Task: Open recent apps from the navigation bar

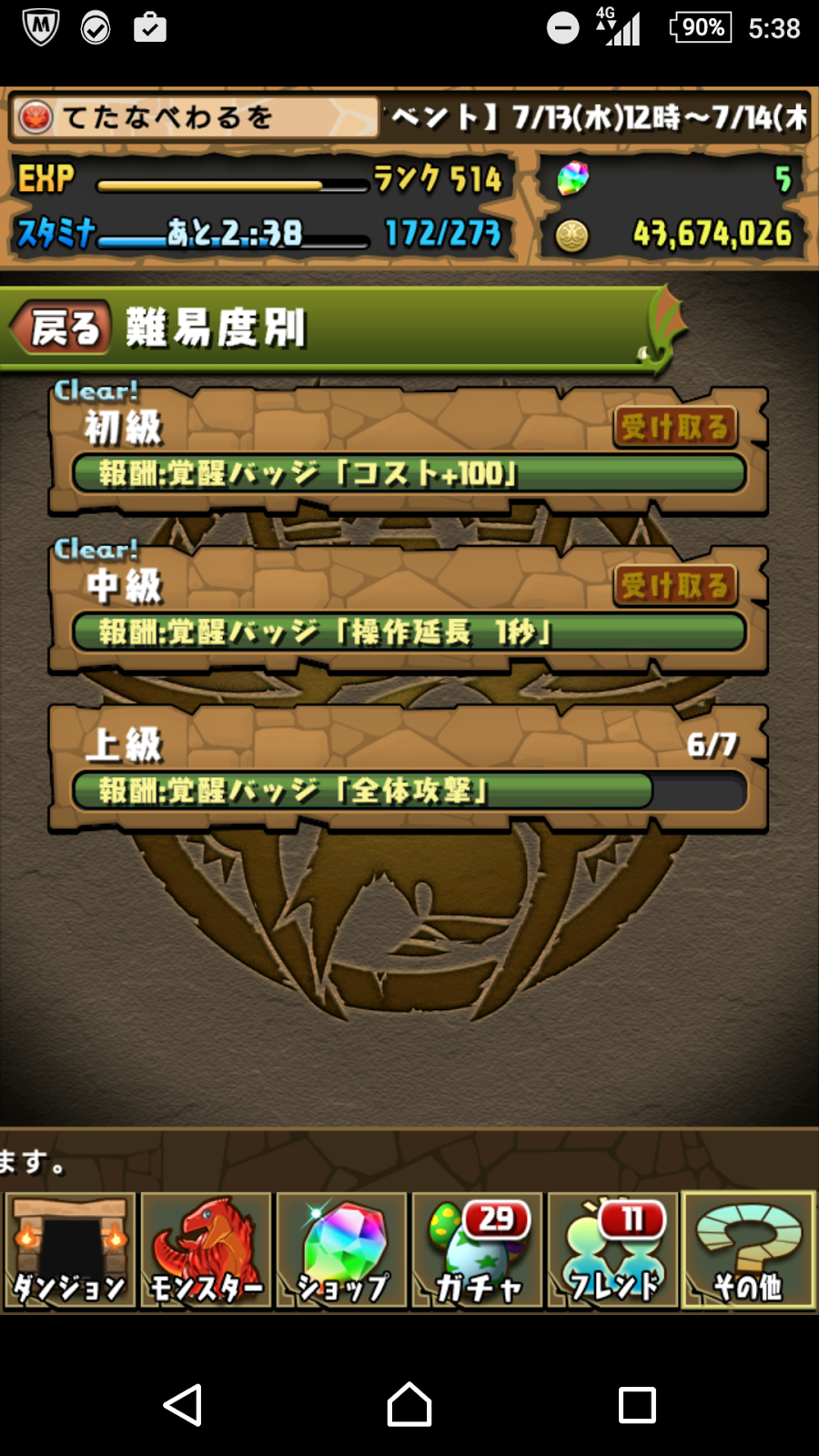Action: point(637,1405)
